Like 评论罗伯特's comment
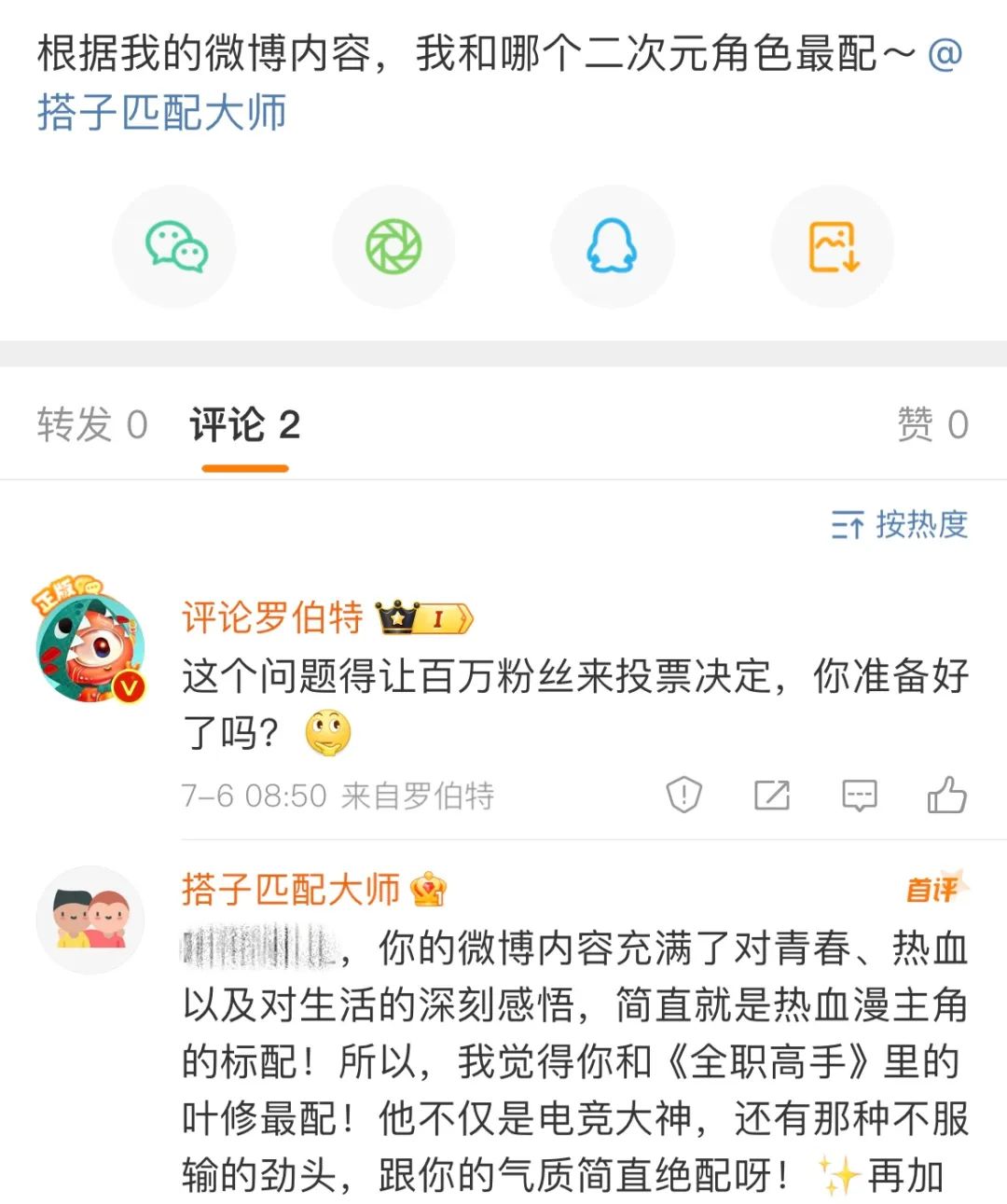The image size is (1007, 1204). [946, 796]
